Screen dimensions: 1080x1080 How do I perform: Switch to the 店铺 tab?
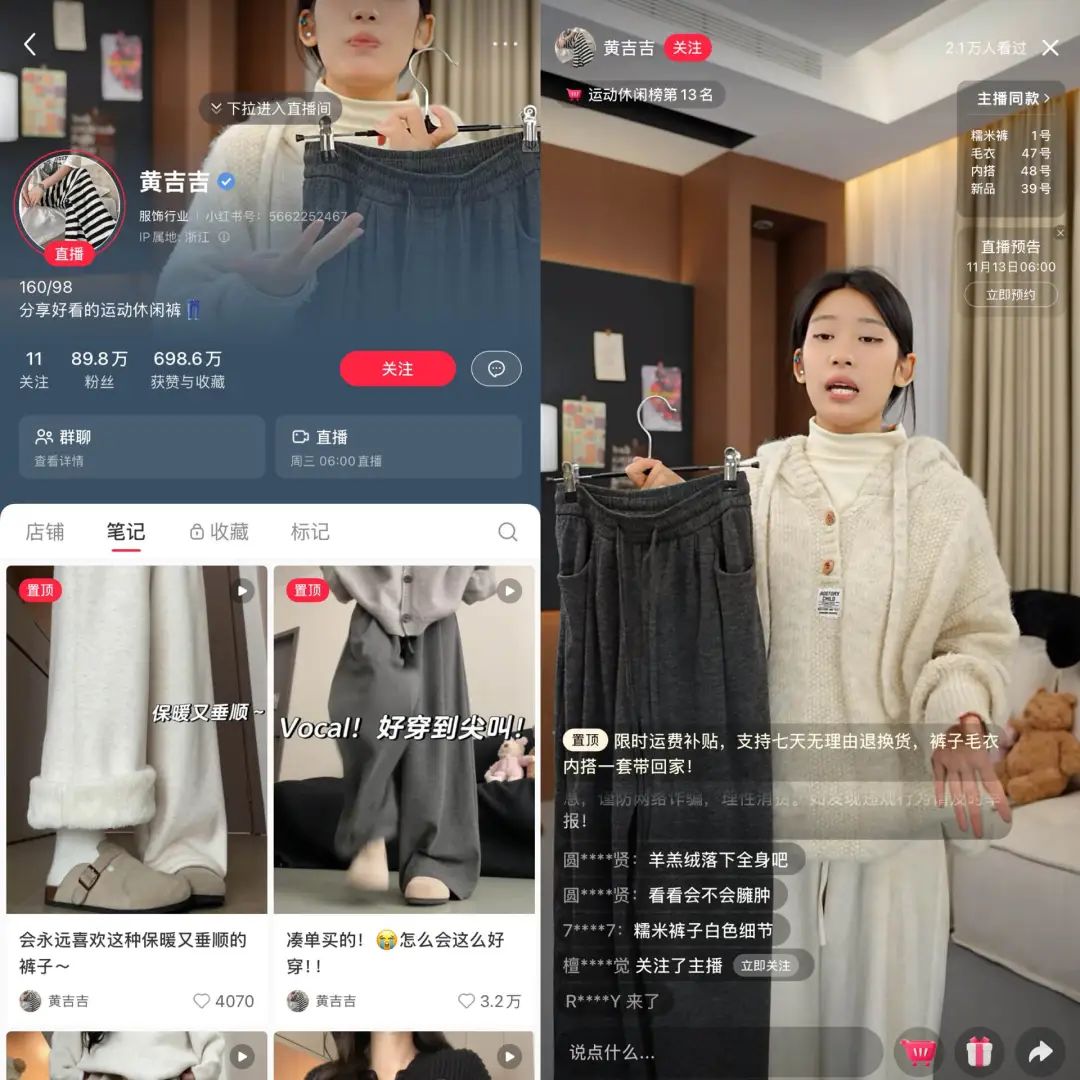point(45,532)
